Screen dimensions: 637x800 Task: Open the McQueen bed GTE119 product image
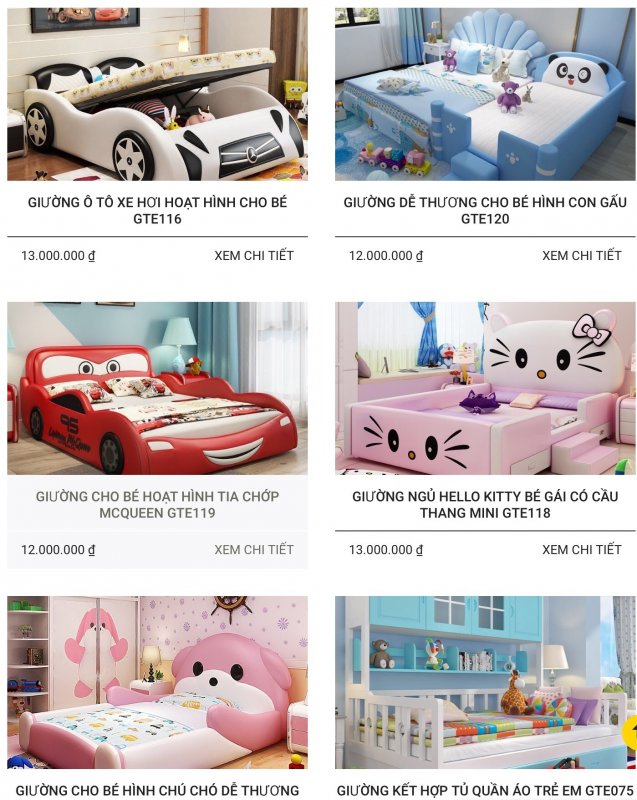coord(157,388)
